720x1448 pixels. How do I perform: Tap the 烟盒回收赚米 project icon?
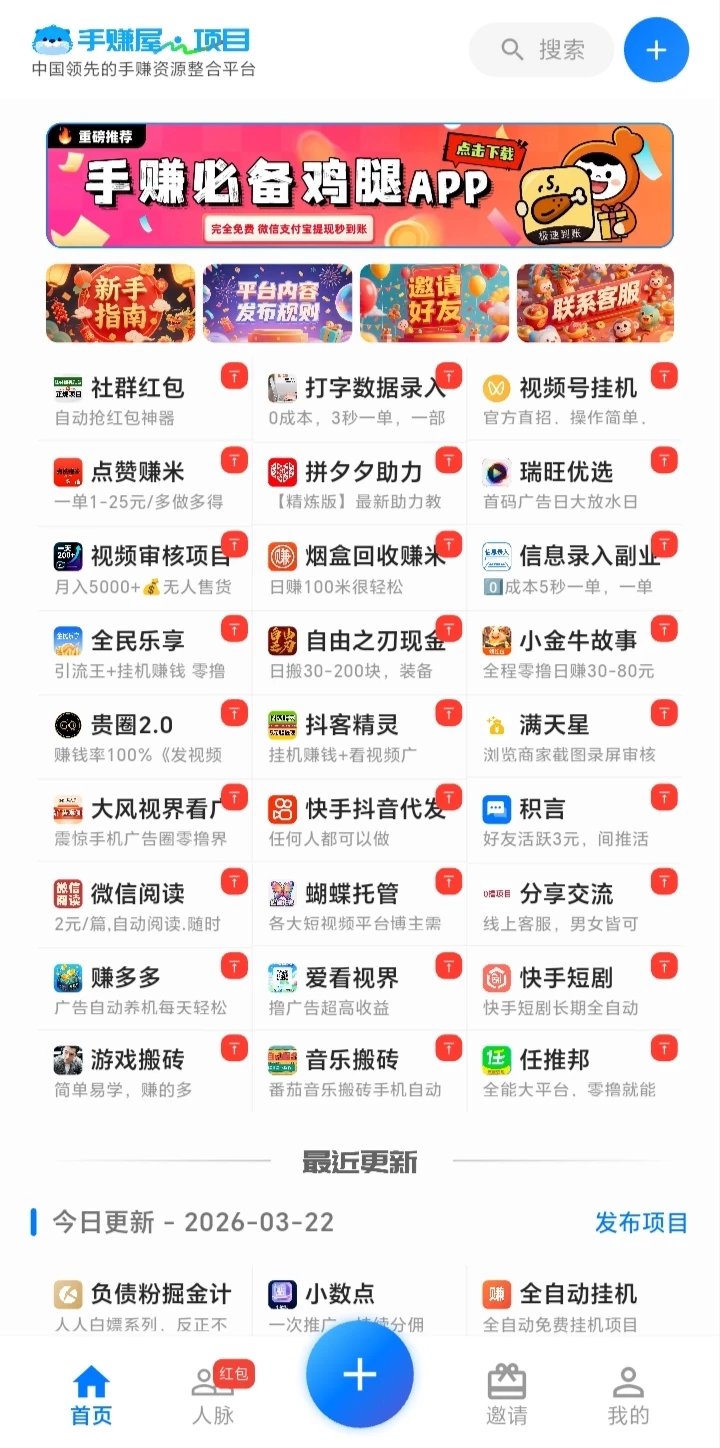[283, 556]
